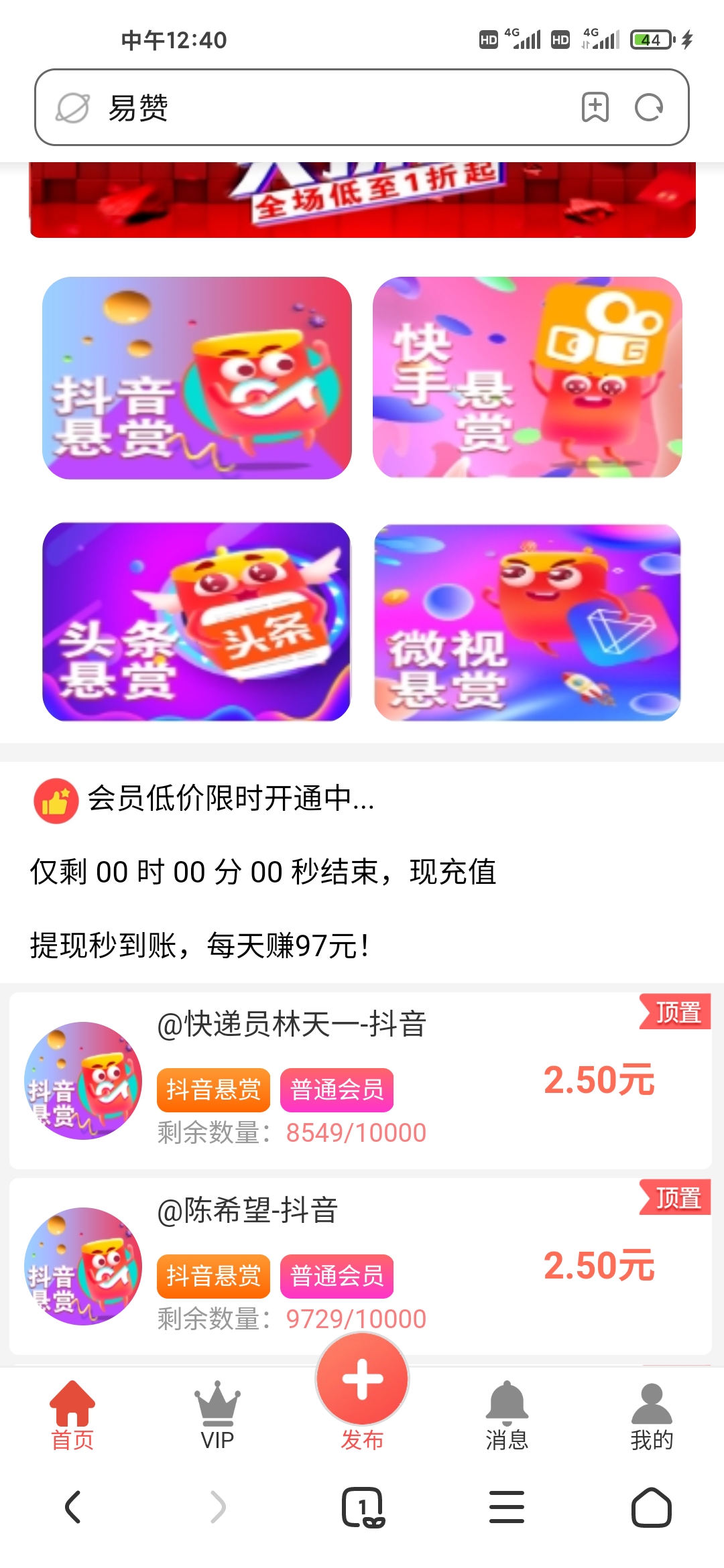This screenshot has height=1568, width=724.
Task: Go back in the browser
Action: (x=72, y=1508)
